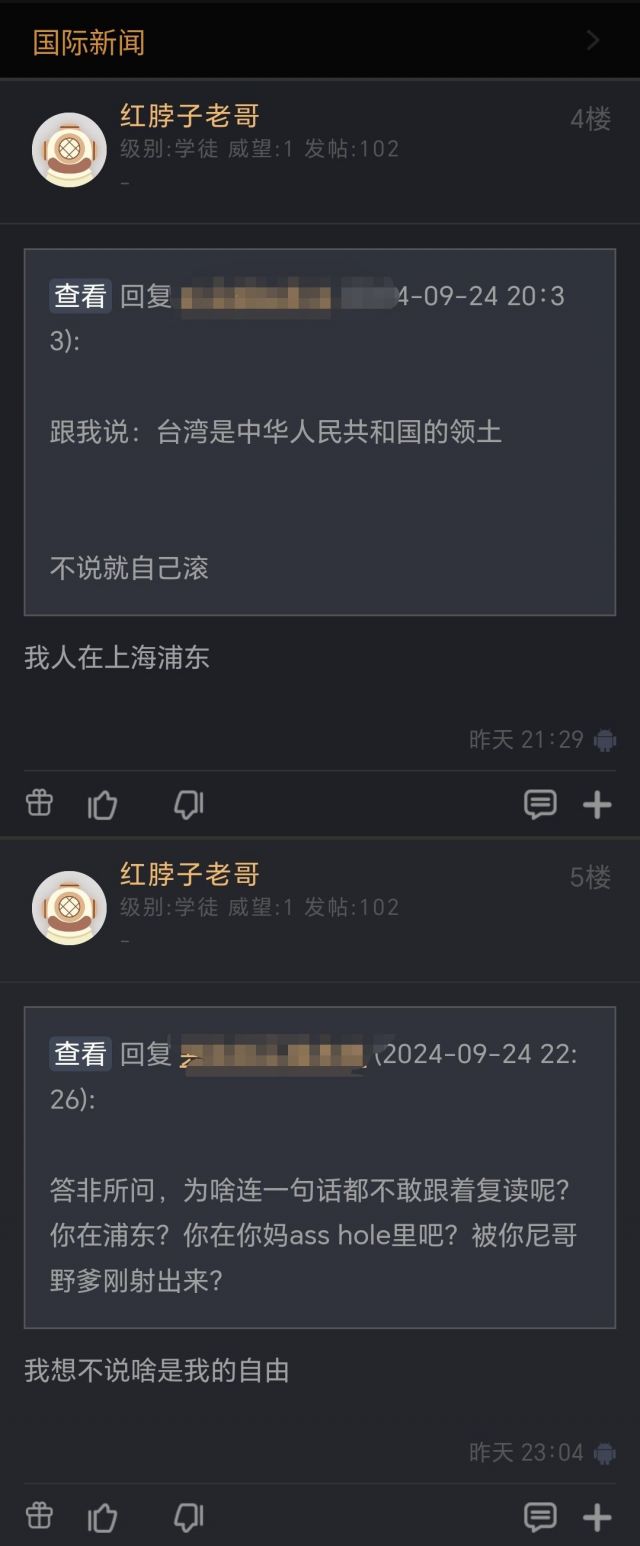Image resolution: width=640 pixels, height=1546 pixels.
Task: Reply to the 5楼 post via comment icon
Action: (x=540, y=1517)
